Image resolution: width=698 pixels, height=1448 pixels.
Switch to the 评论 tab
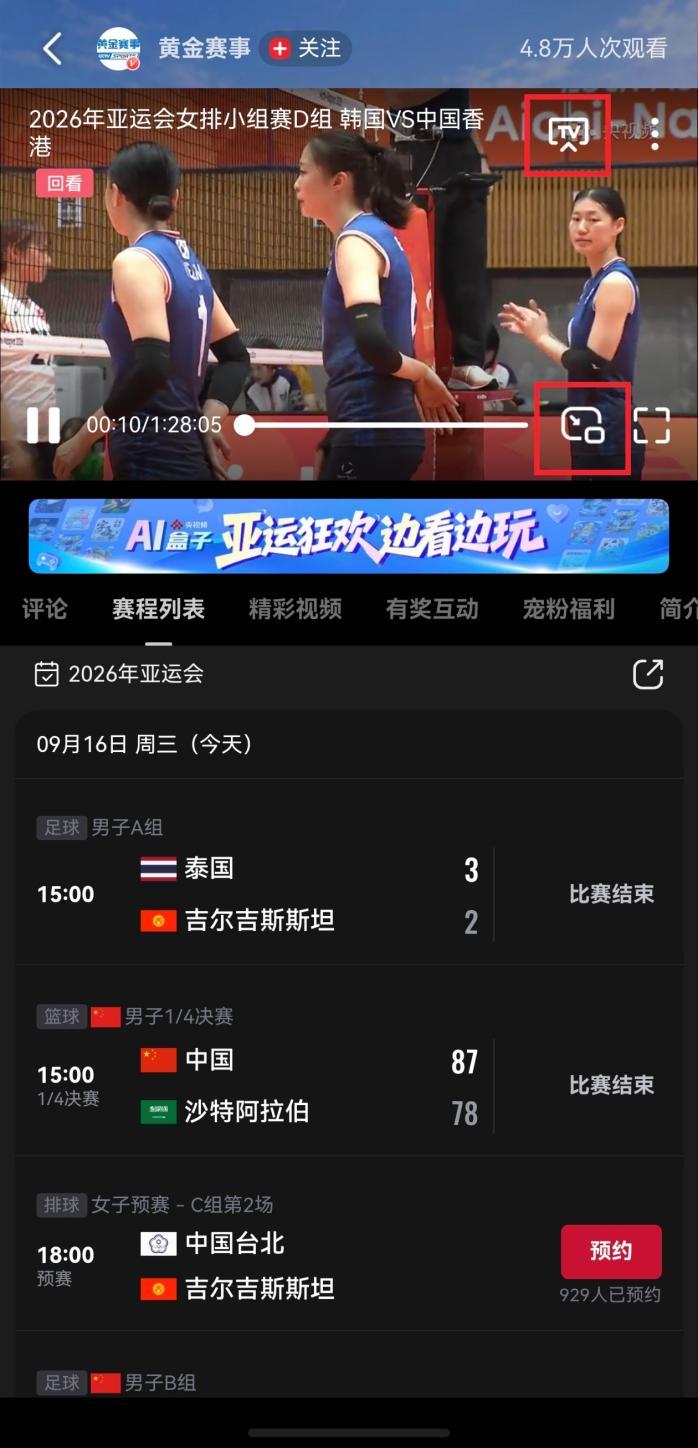tap(45, 609)
